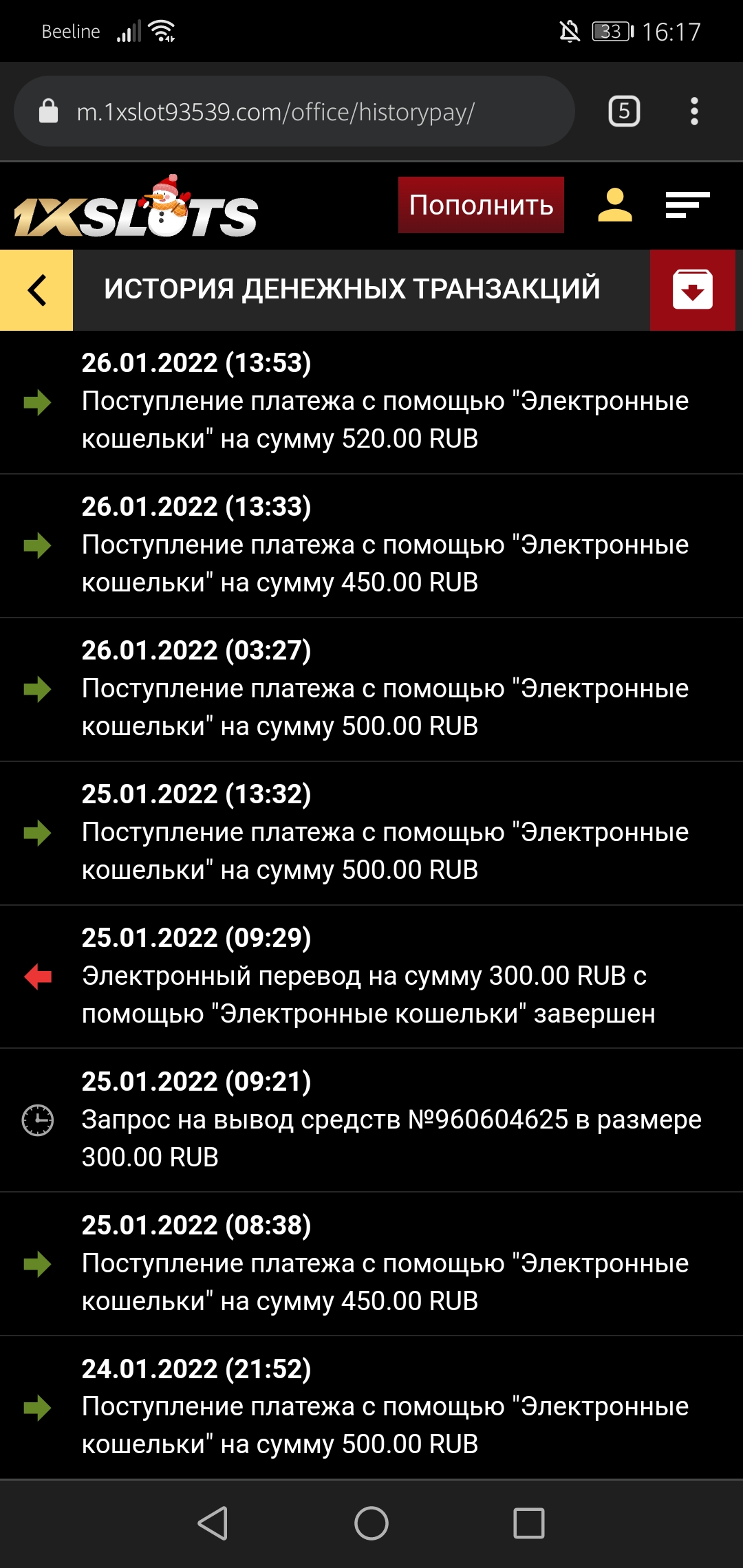Tap the system home button

[x=371, y=1523]
